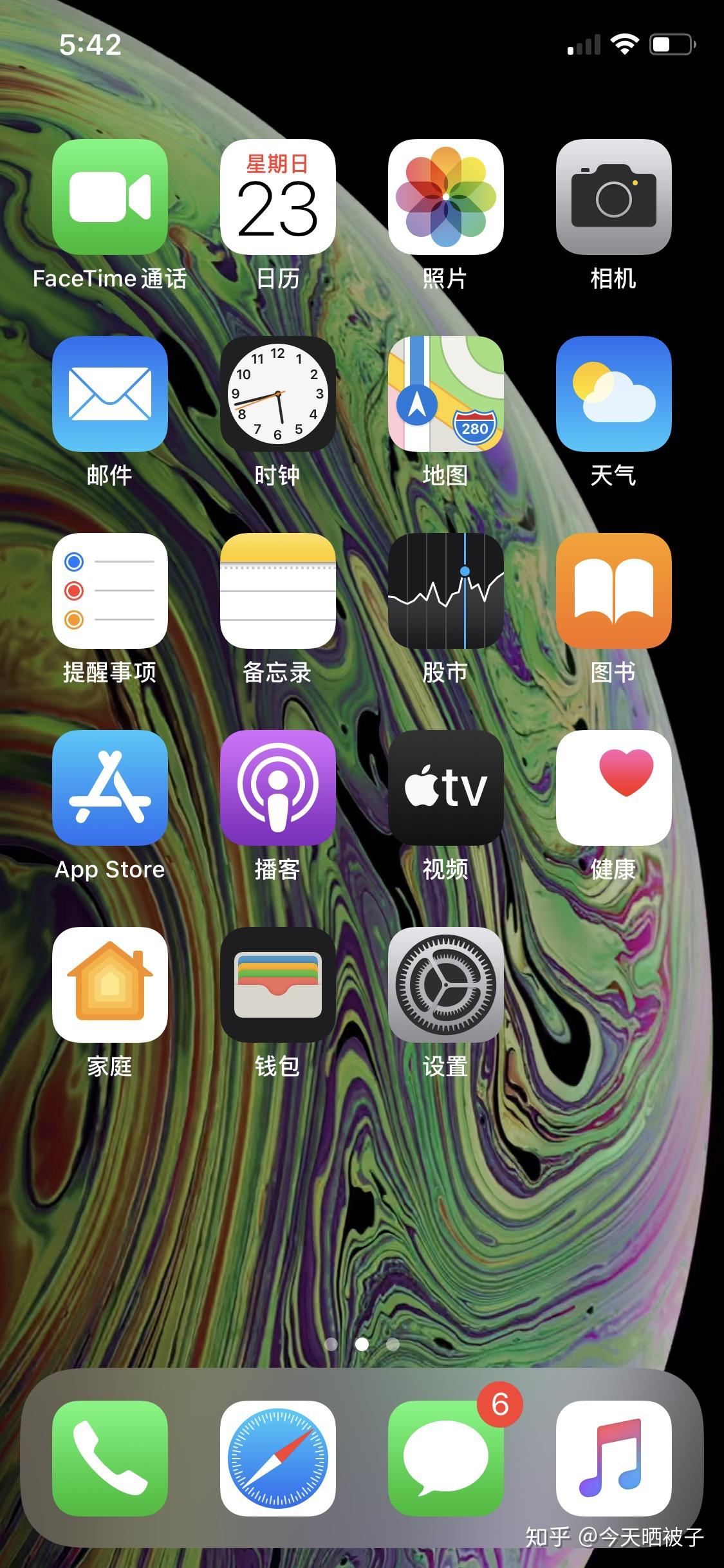
Task: Open 提醒事项 Reminders
Action: coord(109,593)
